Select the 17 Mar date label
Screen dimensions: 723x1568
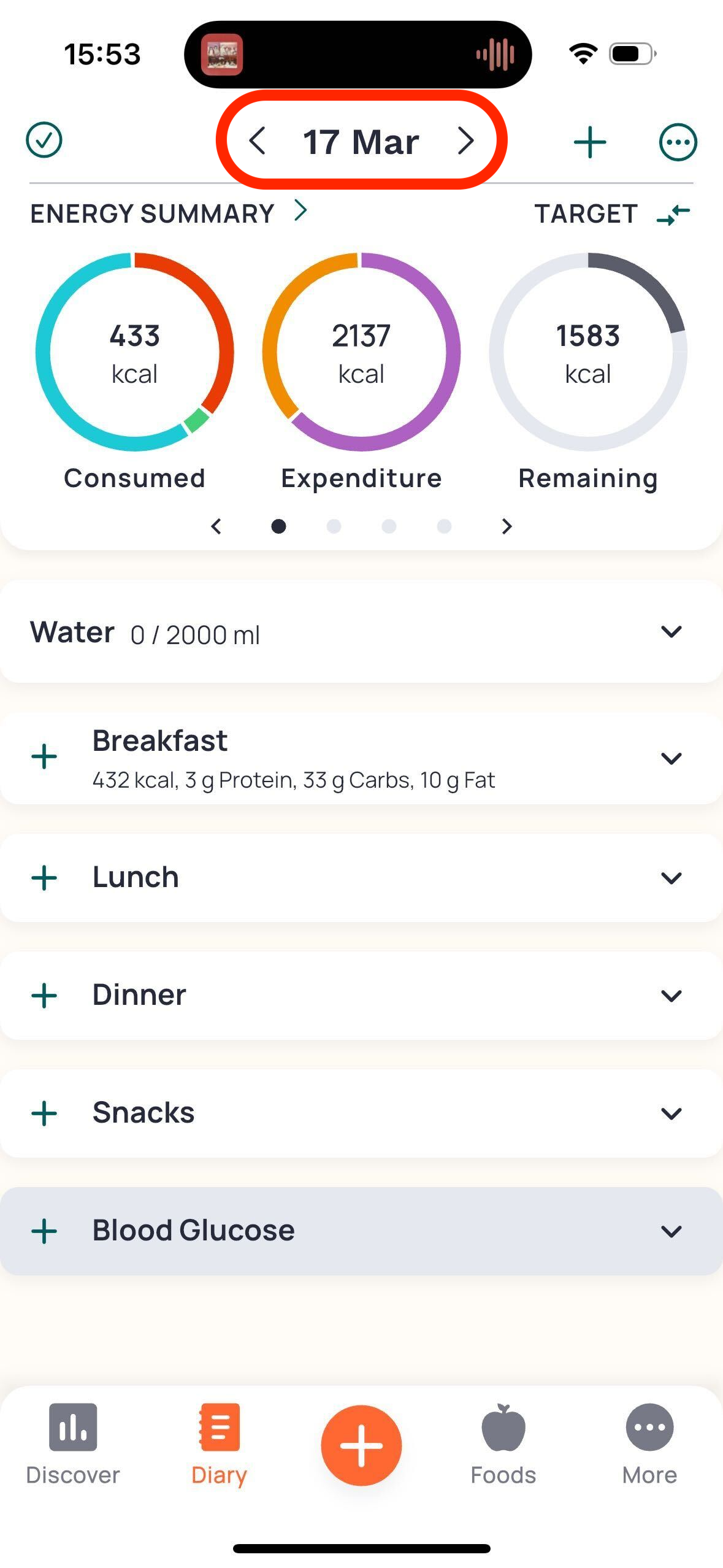[x=361, y=141]
